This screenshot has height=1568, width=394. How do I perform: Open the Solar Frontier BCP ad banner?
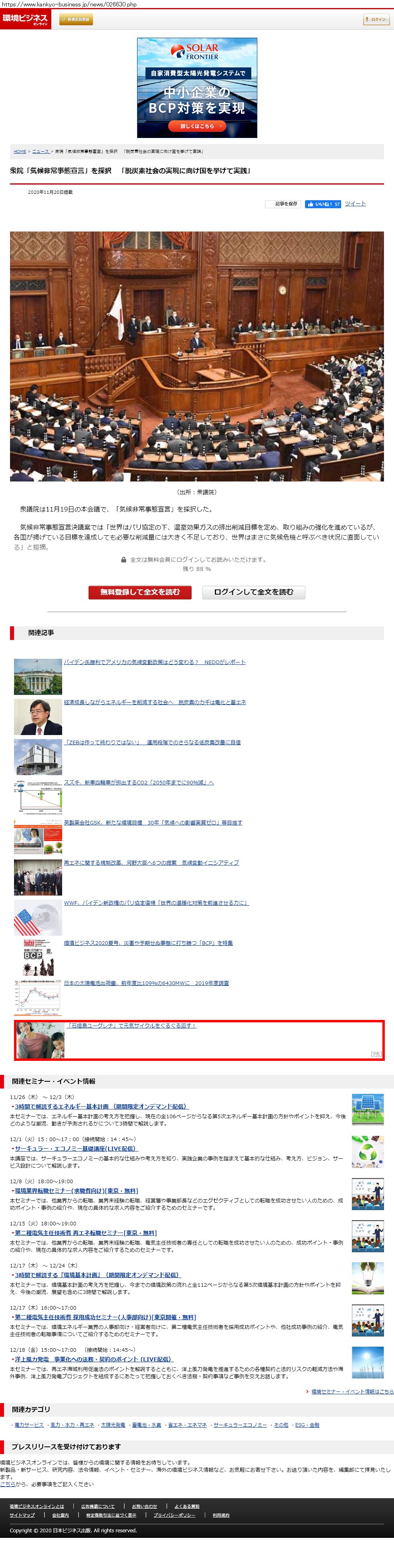coord(197,87)
